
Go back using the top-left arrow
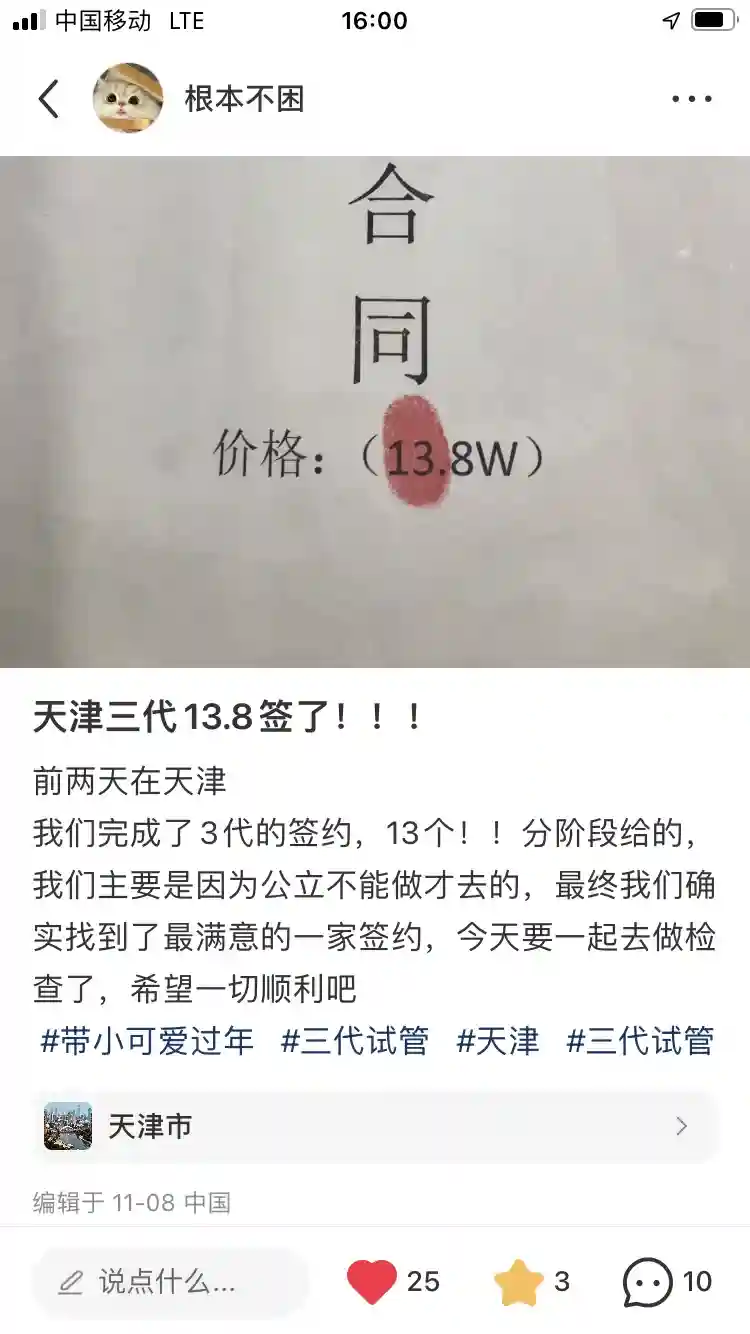click(x=48, y=98)
